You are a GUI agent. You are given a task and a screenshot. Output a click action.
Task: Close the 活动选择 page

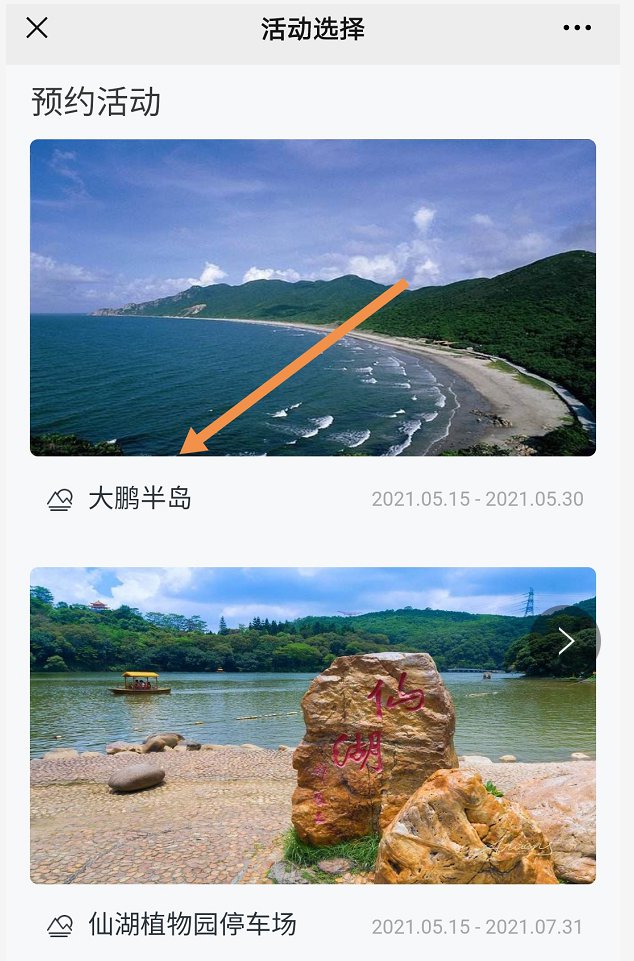coord(37,28)
